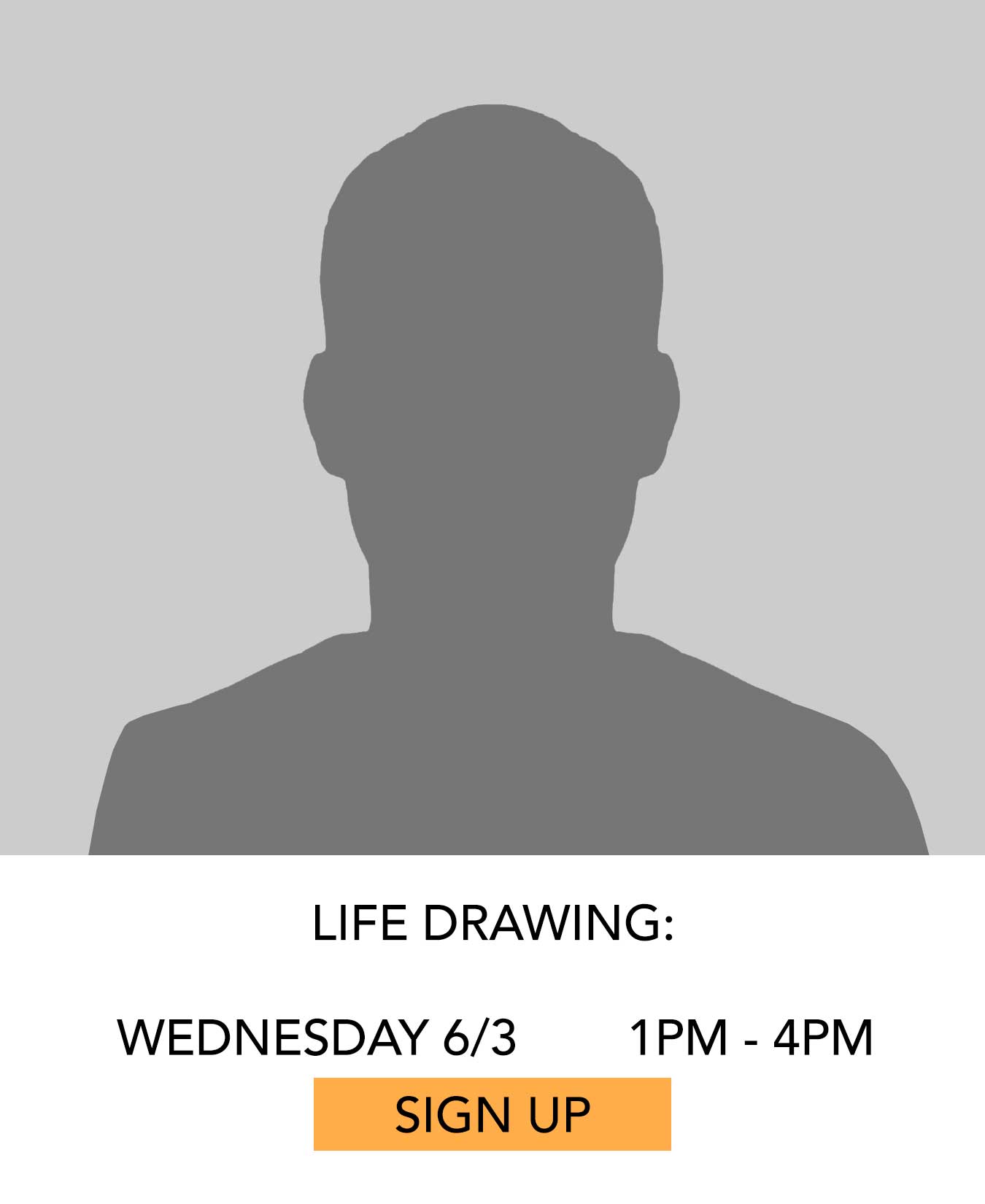Click the head of the silhouette figure
Viewport: 985px width, 1204px height.
[x=492, y=292]
